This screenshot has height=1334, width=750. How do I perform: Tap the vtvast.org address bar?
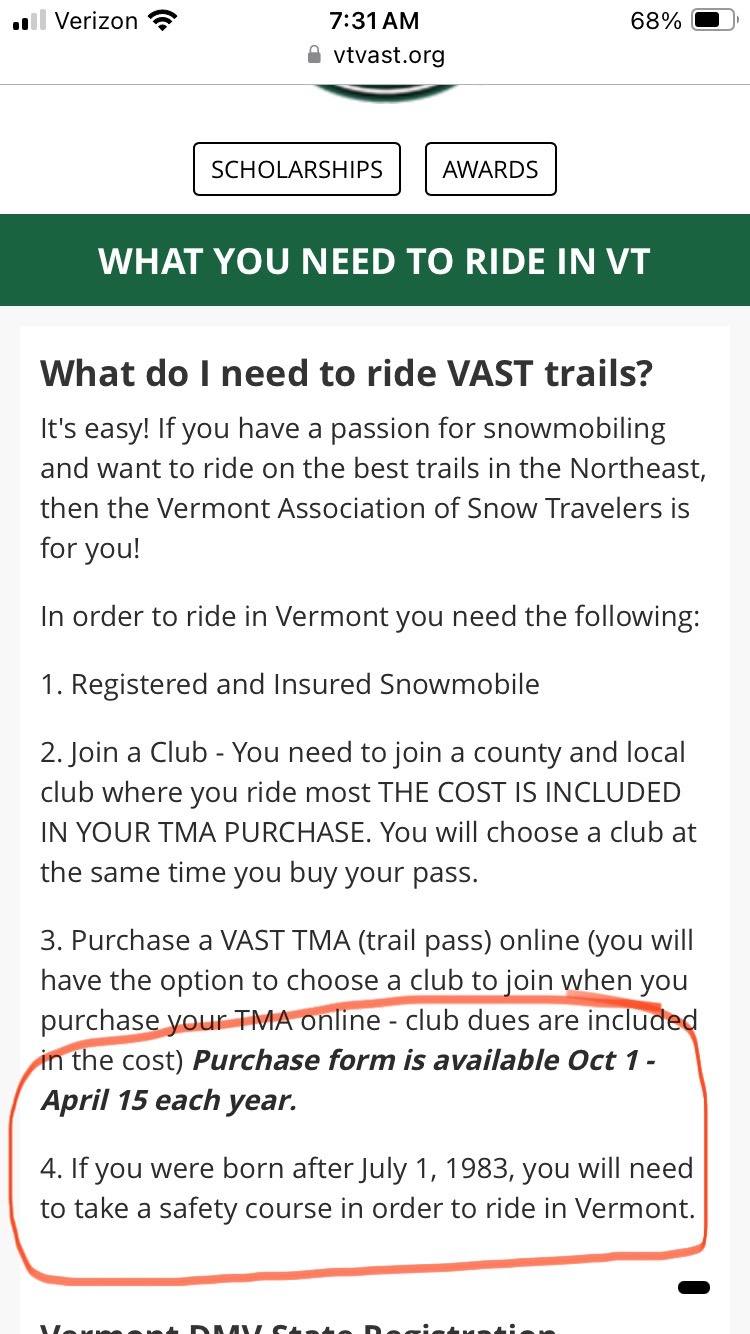tap(375, 55)
